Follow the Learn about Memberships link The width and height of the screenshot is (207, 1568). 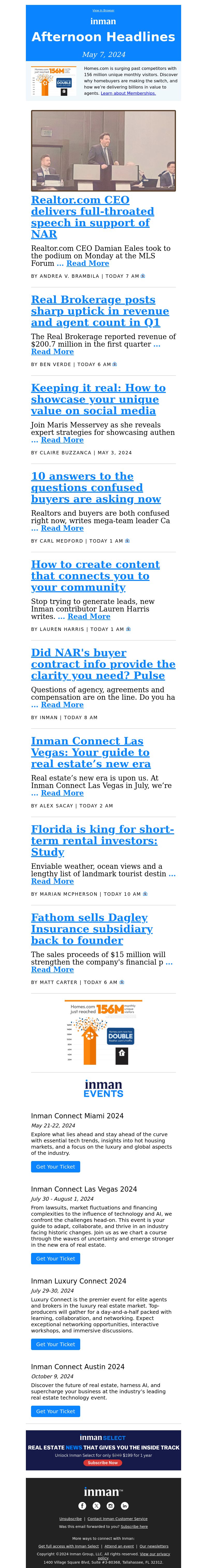click(x=128, y=94)
